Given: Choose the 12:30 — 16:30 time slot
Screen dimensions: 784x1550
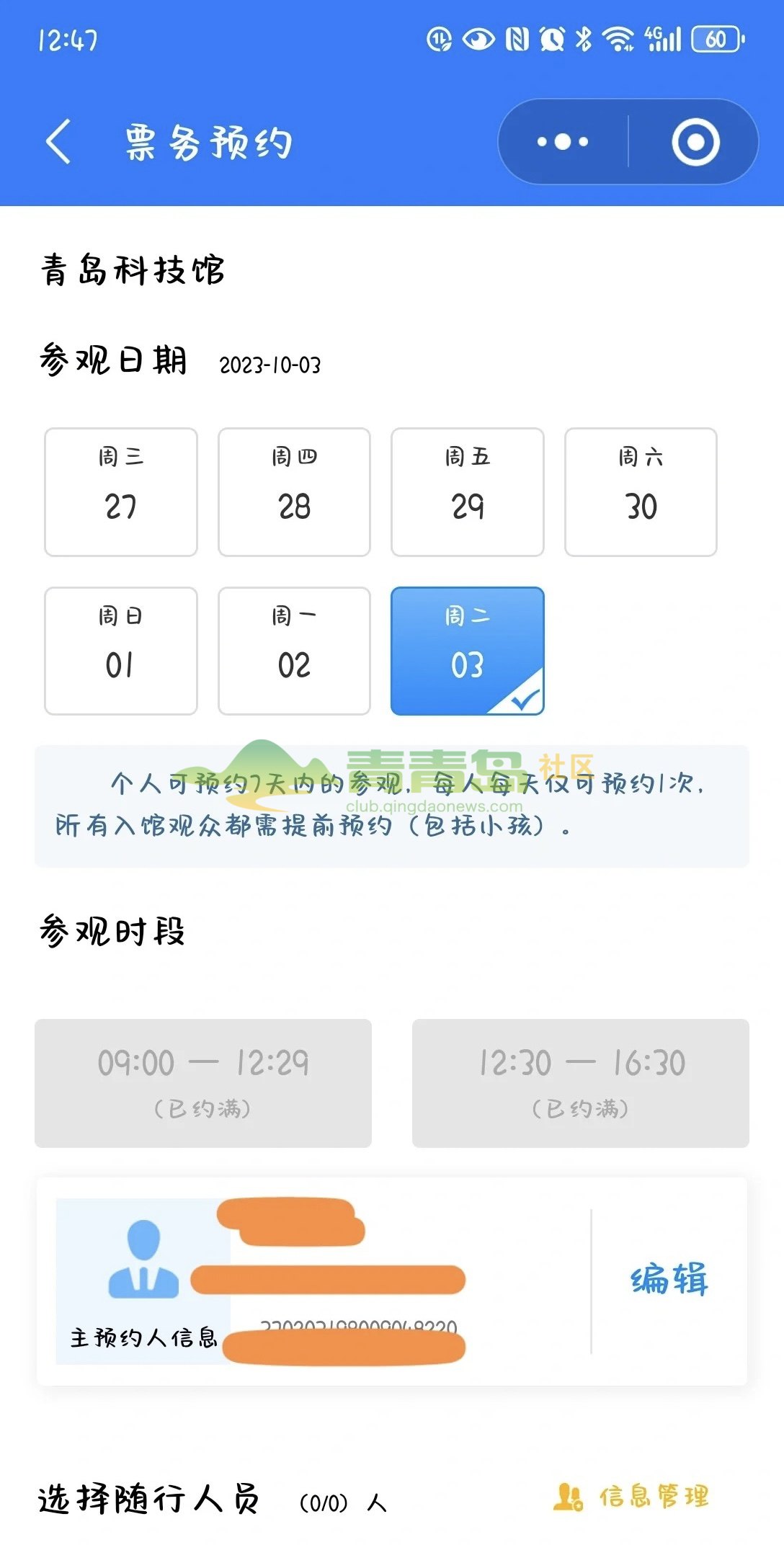Looking at the screenshot, I should [581, 1082].
